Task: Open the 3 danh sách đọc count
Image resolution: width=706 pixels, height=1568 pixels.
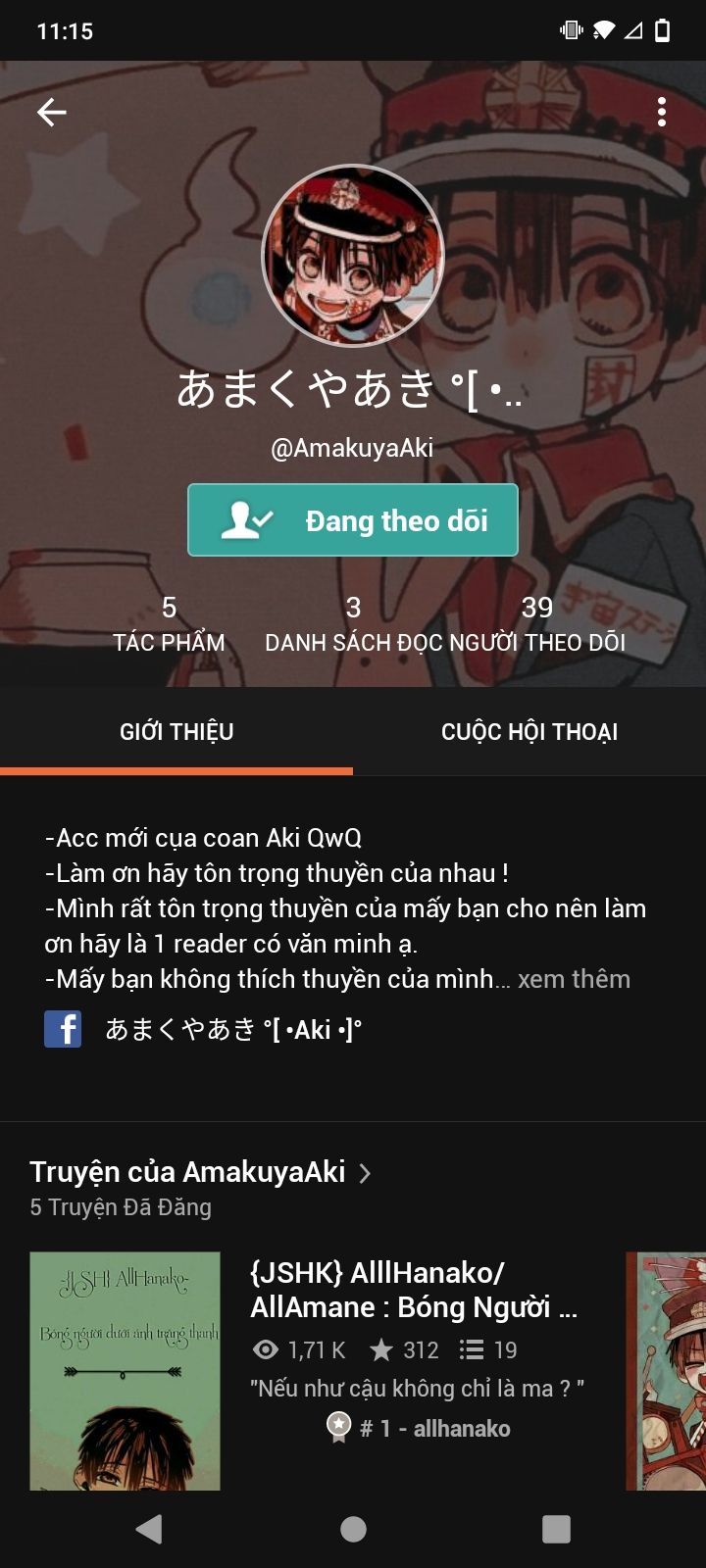Action: pyautogui.click(x=353, y=623)
